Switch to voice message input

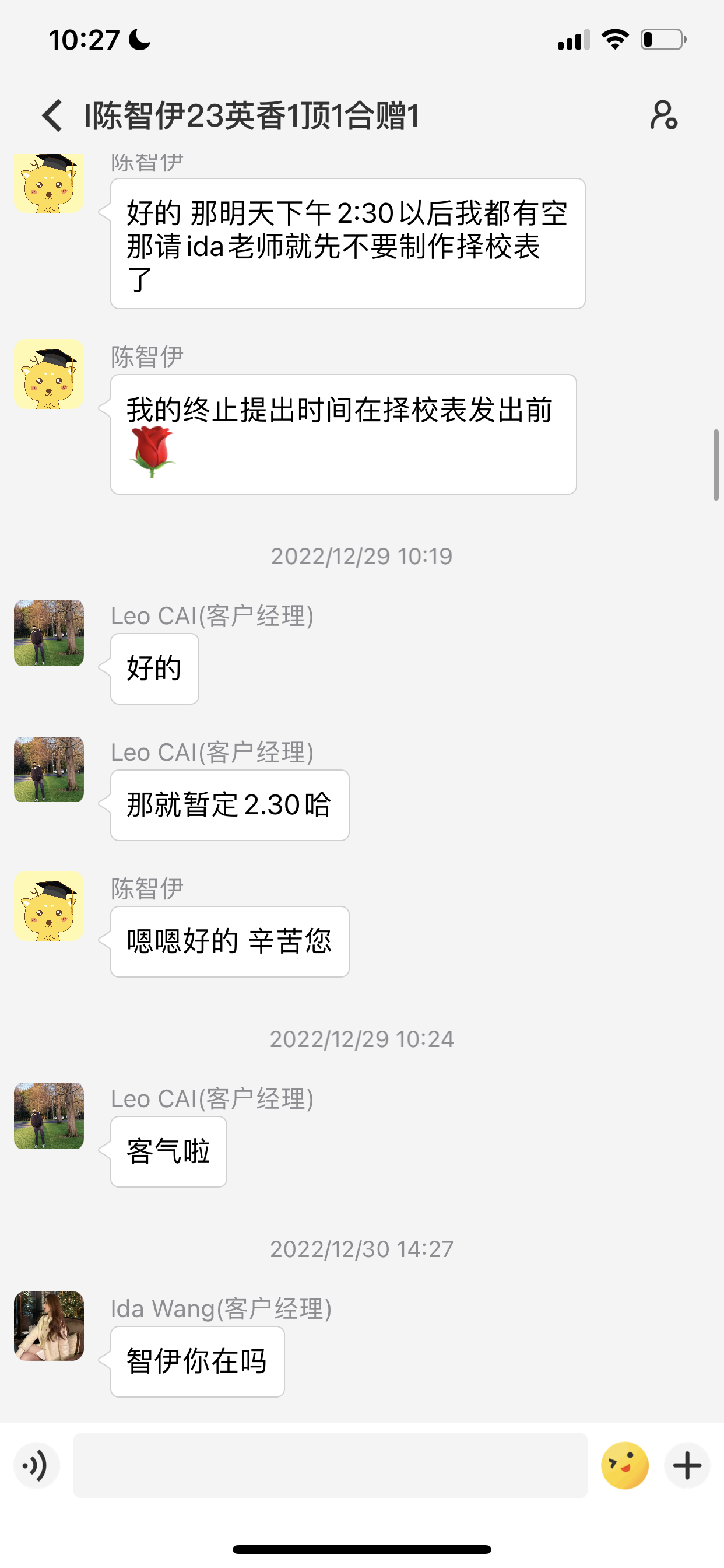tap(37, 1465)
